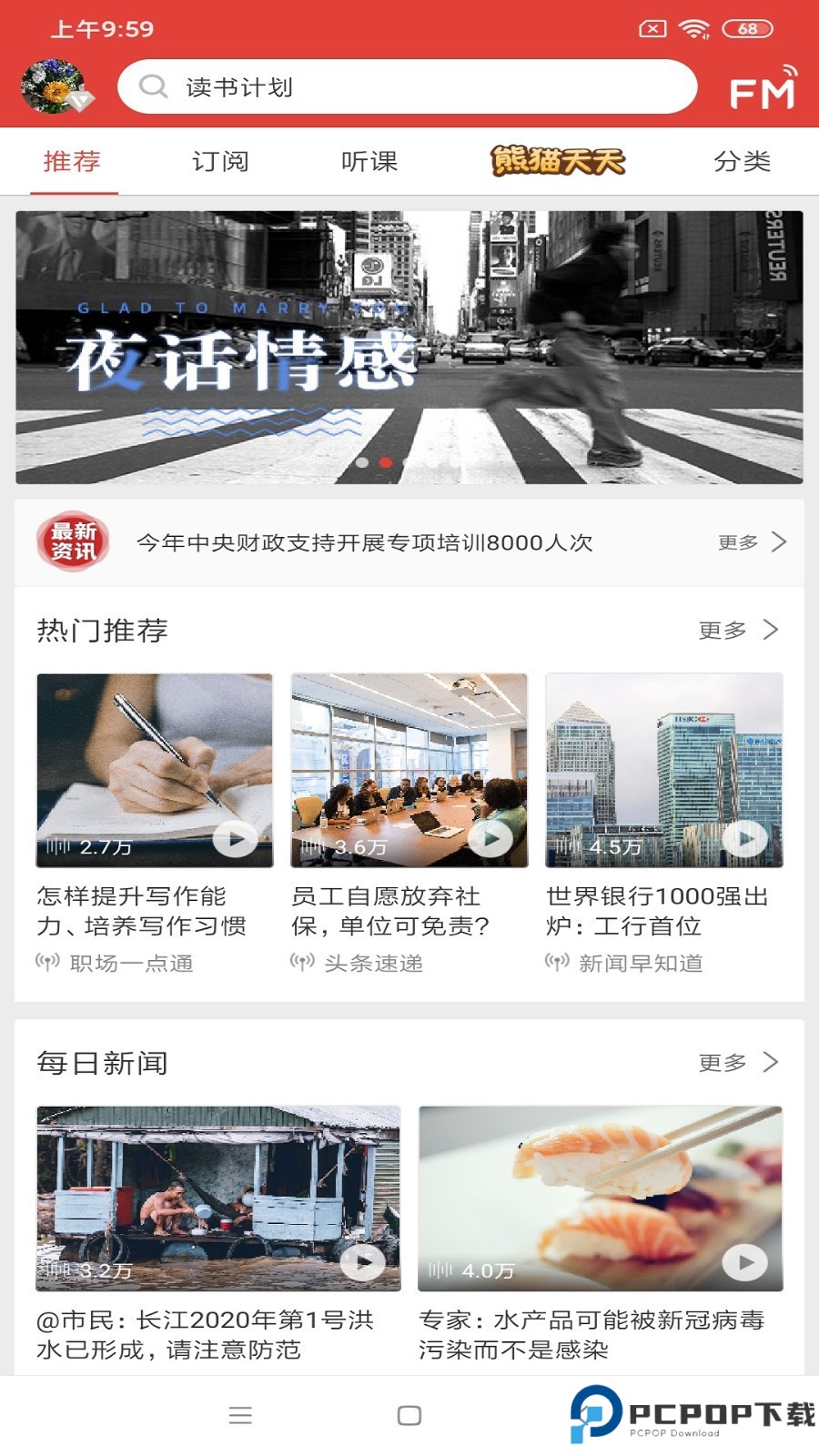Open the FM radio icon top right
The width and height of the screenshot is (819, 1456).
coord(764,89)
